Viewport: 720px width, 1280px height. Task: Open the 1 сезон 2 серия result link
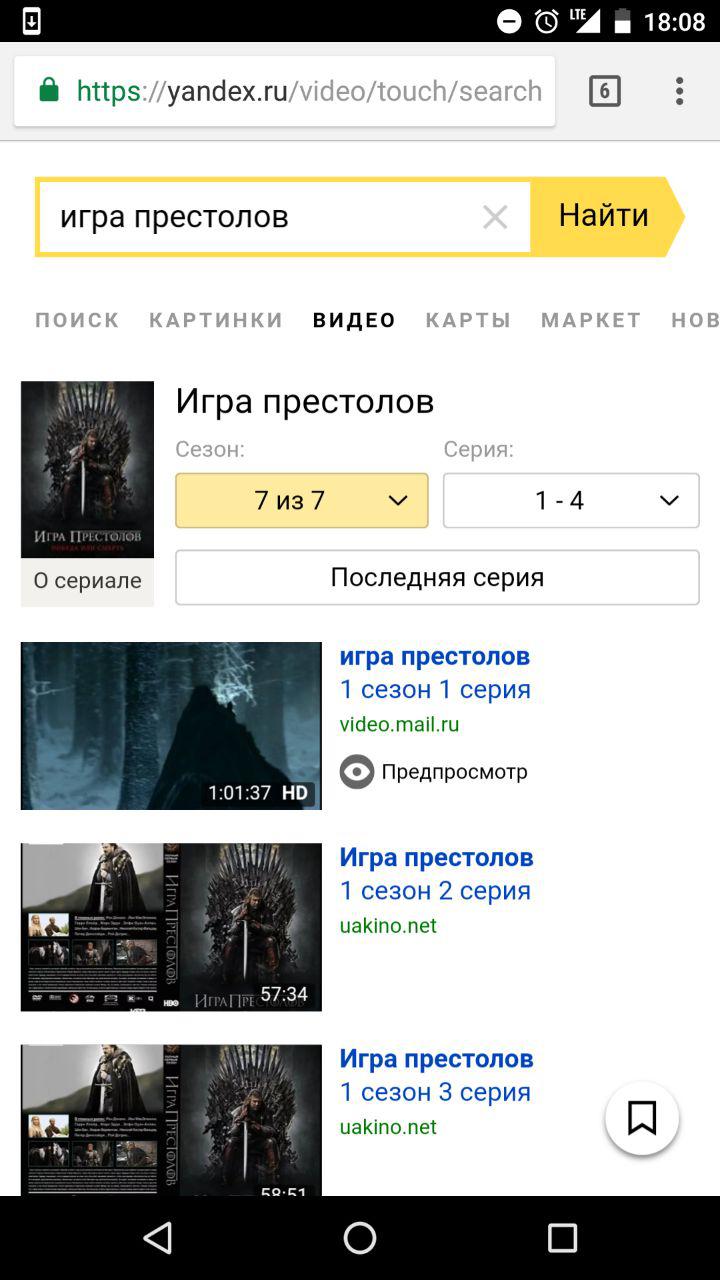point(435,890)
